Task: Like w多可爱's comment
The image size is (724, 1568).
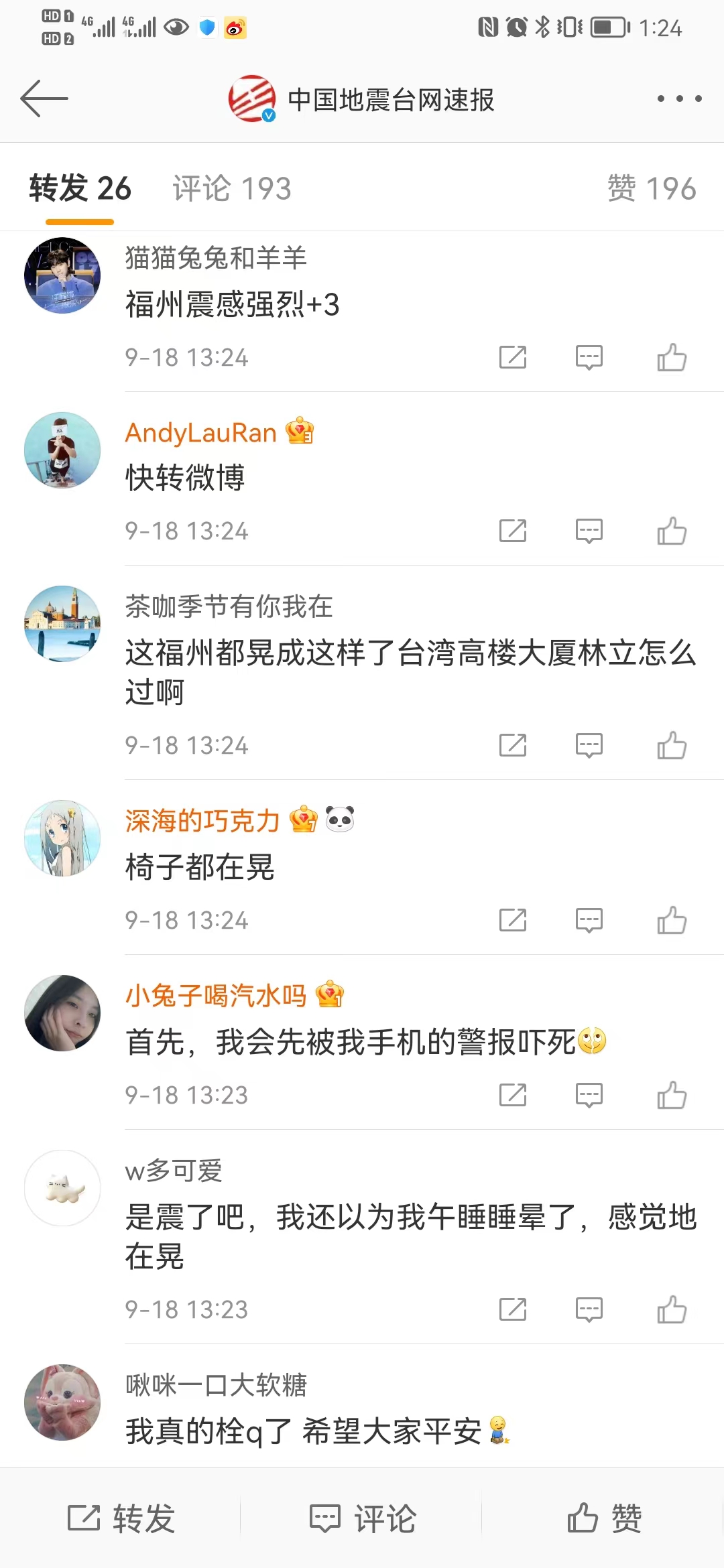Action: (671, 1309)
